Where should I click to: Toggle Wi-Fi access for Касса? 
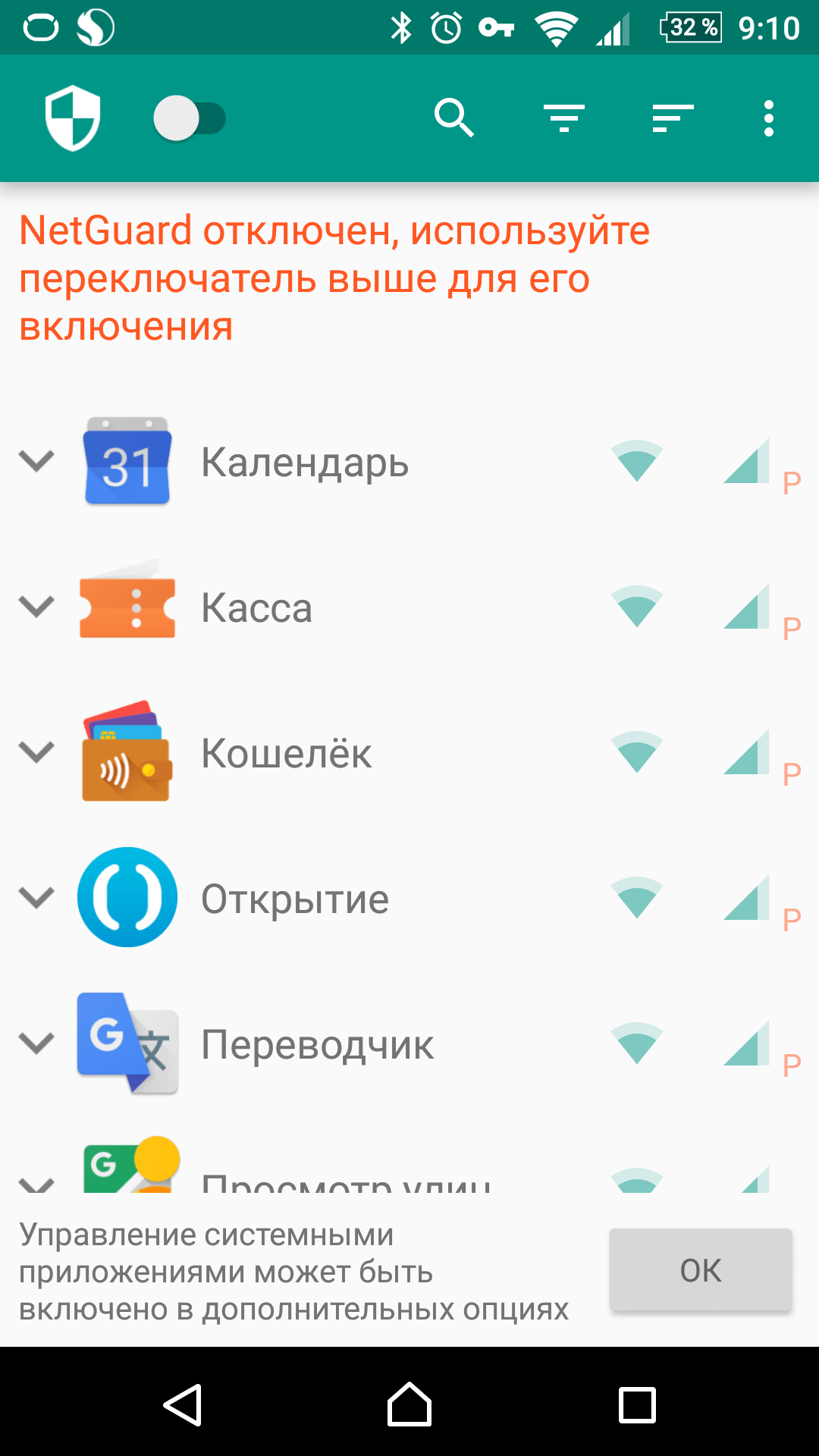coord(637,607)
